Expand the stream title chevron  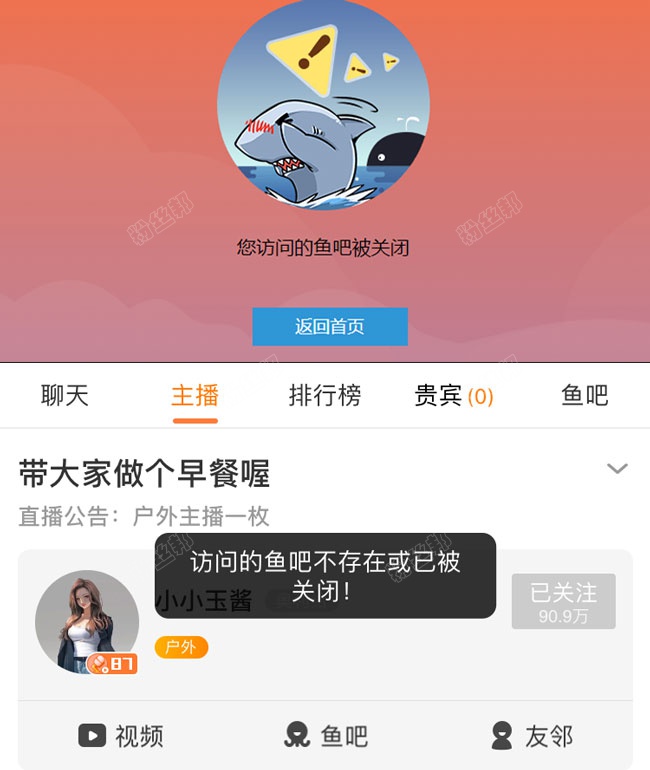click(x=617, y=468)
